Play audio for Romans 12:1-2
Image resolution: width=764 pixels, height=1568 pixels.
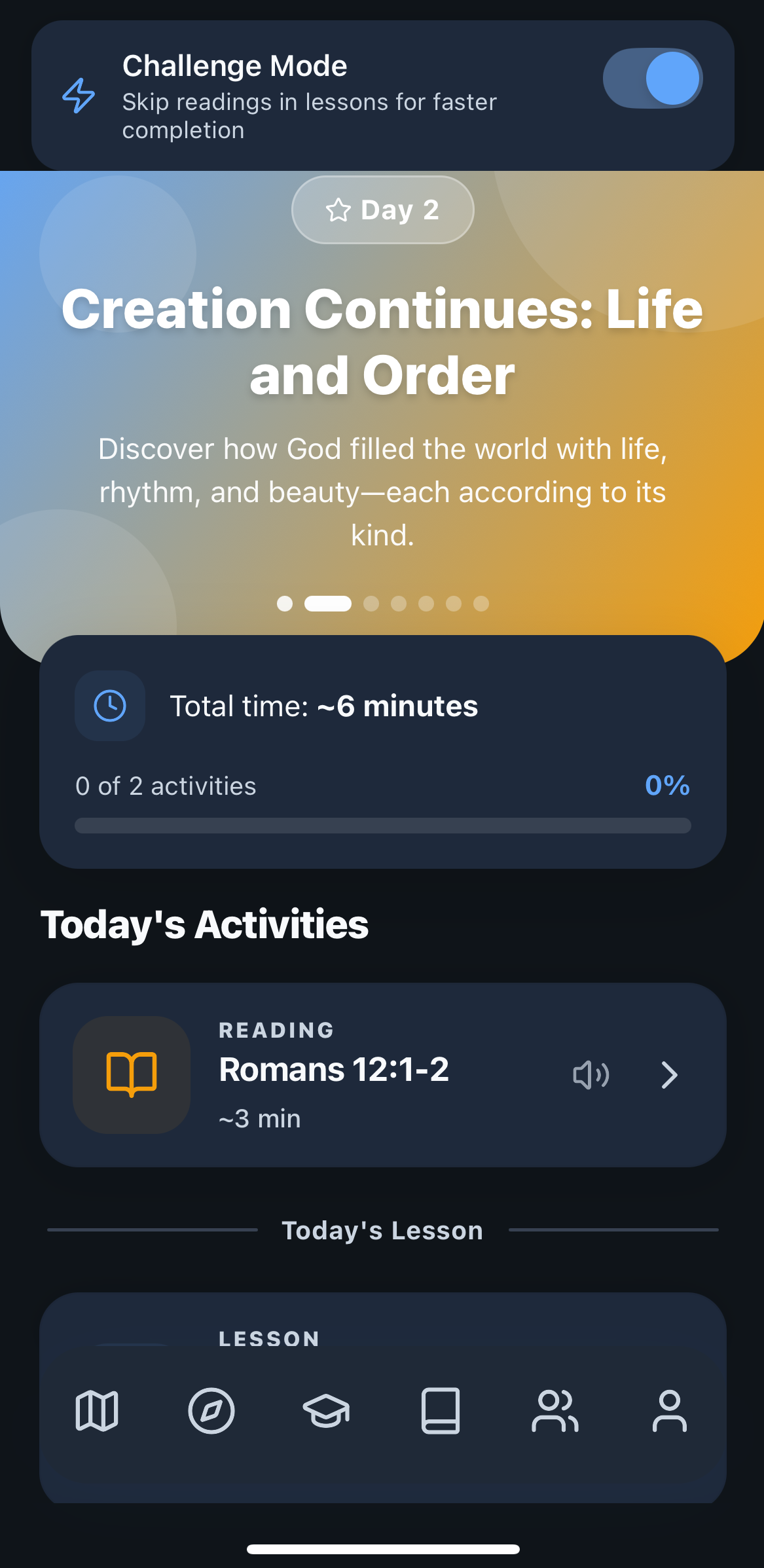coord(590,1074)
